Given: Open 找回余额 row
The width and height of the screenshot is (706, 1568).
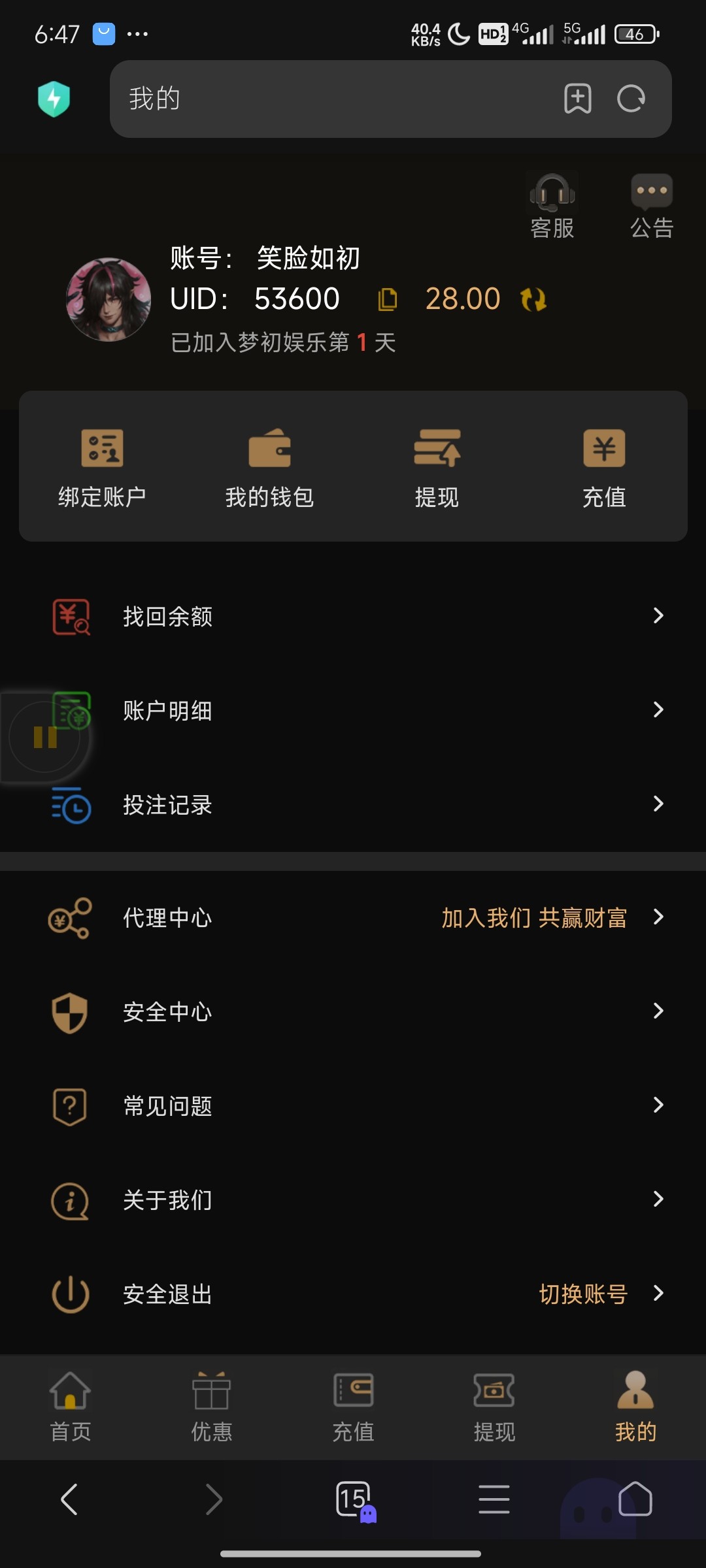Looking at the screenshot, I should tap(353, 616).
